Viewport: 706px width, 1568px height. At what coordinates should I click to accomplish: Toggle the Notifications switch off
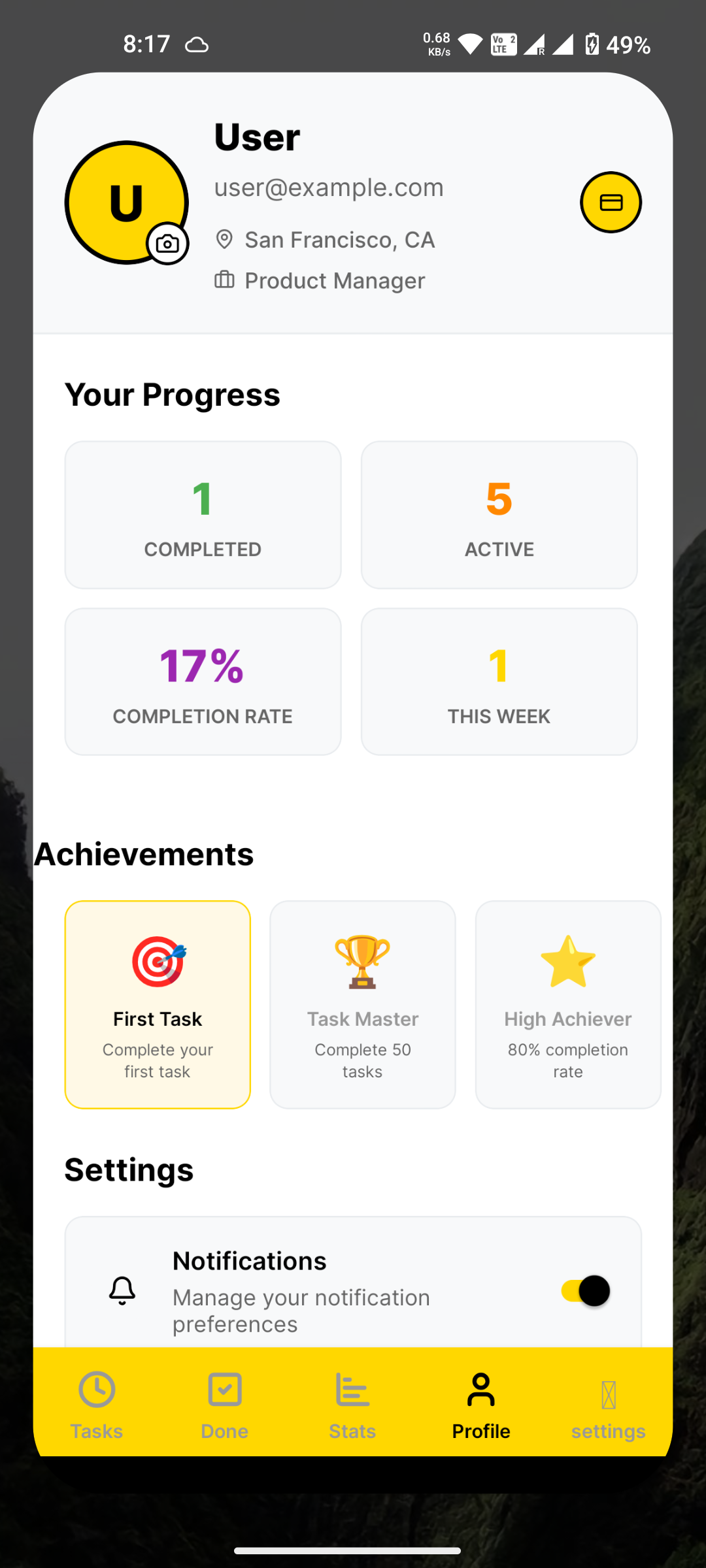[x=586, y=1291]
